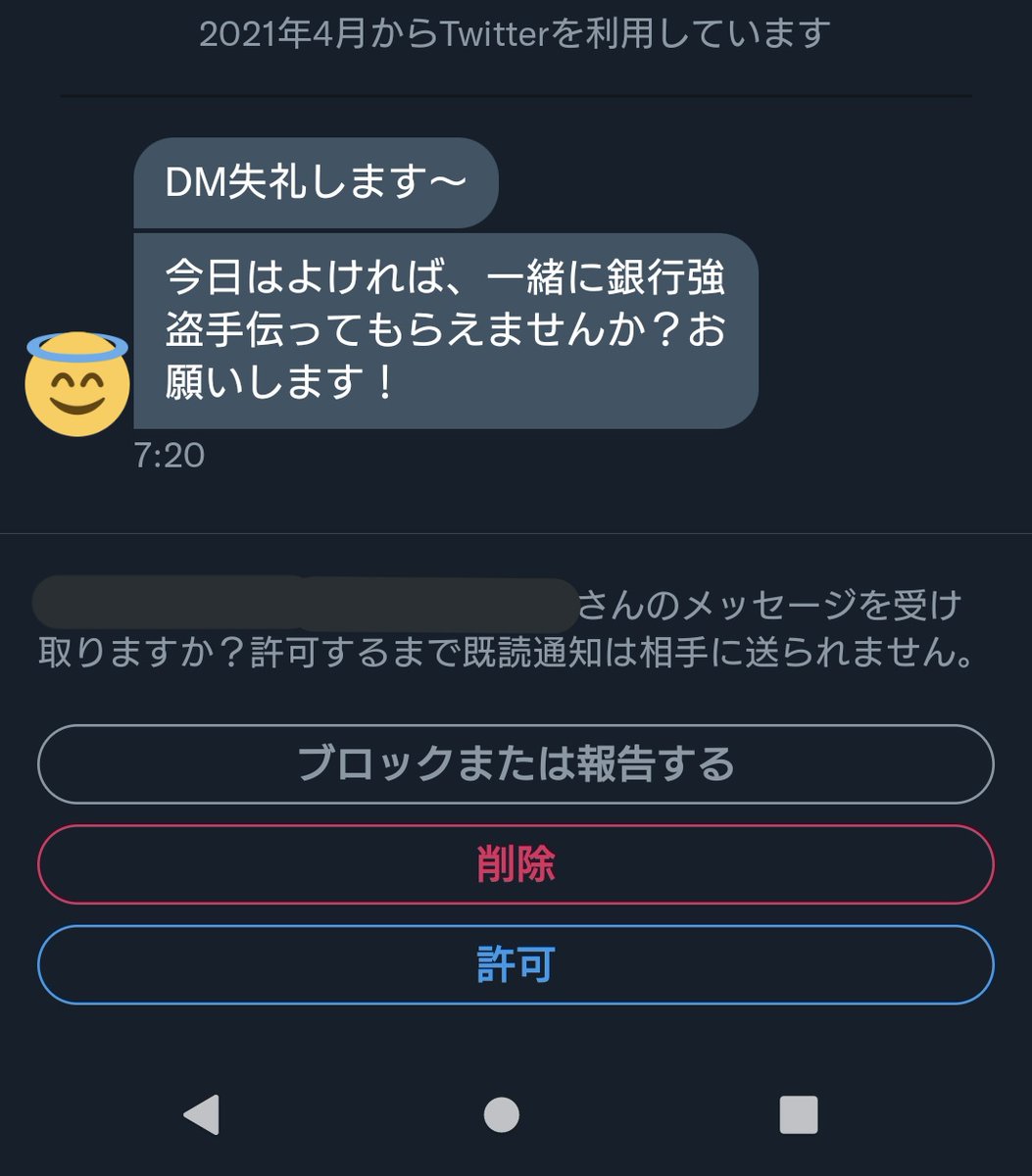Tap the redacted username area
1032x1176 pixels.
click(304, 601)
